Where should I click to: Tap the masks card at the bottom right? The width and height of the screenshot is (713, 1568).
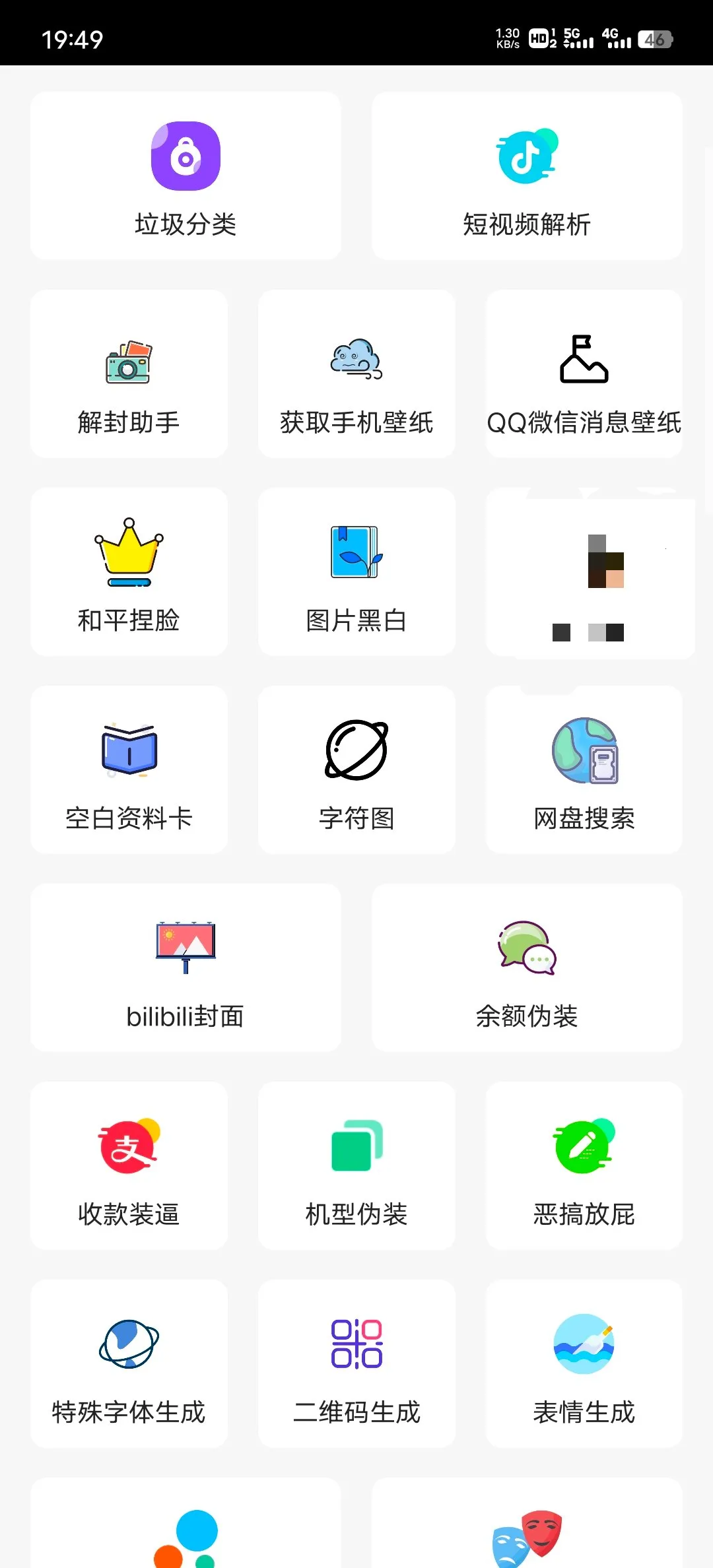click(x=526, y=1538)
